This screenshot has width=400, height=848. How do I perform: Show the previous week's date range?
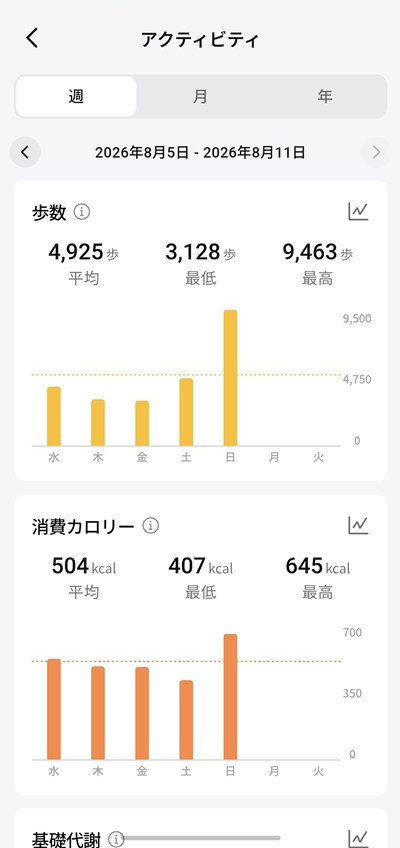[25, 153]
